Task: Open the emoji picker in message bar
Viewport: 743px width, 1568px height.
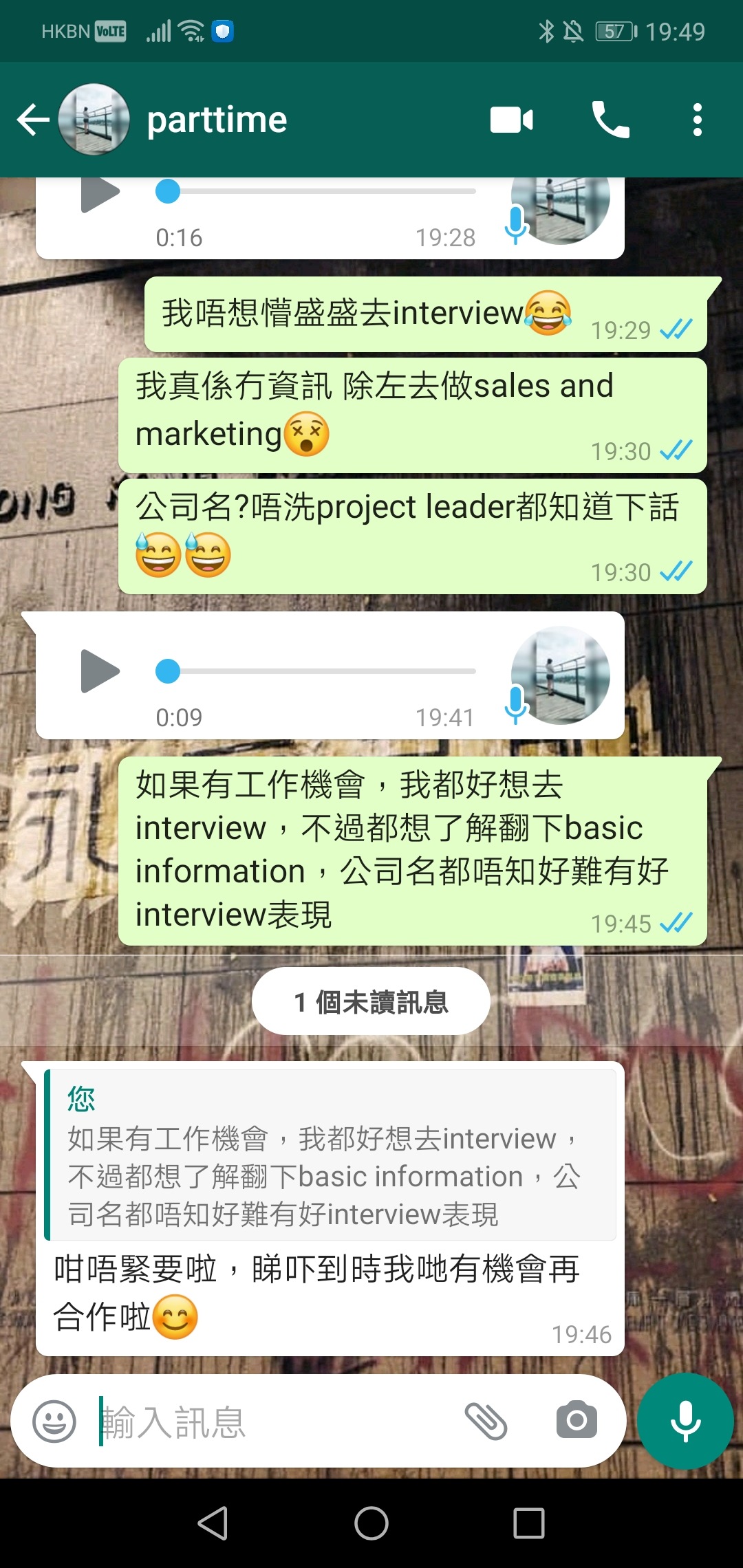Action: coord(54,1419)
